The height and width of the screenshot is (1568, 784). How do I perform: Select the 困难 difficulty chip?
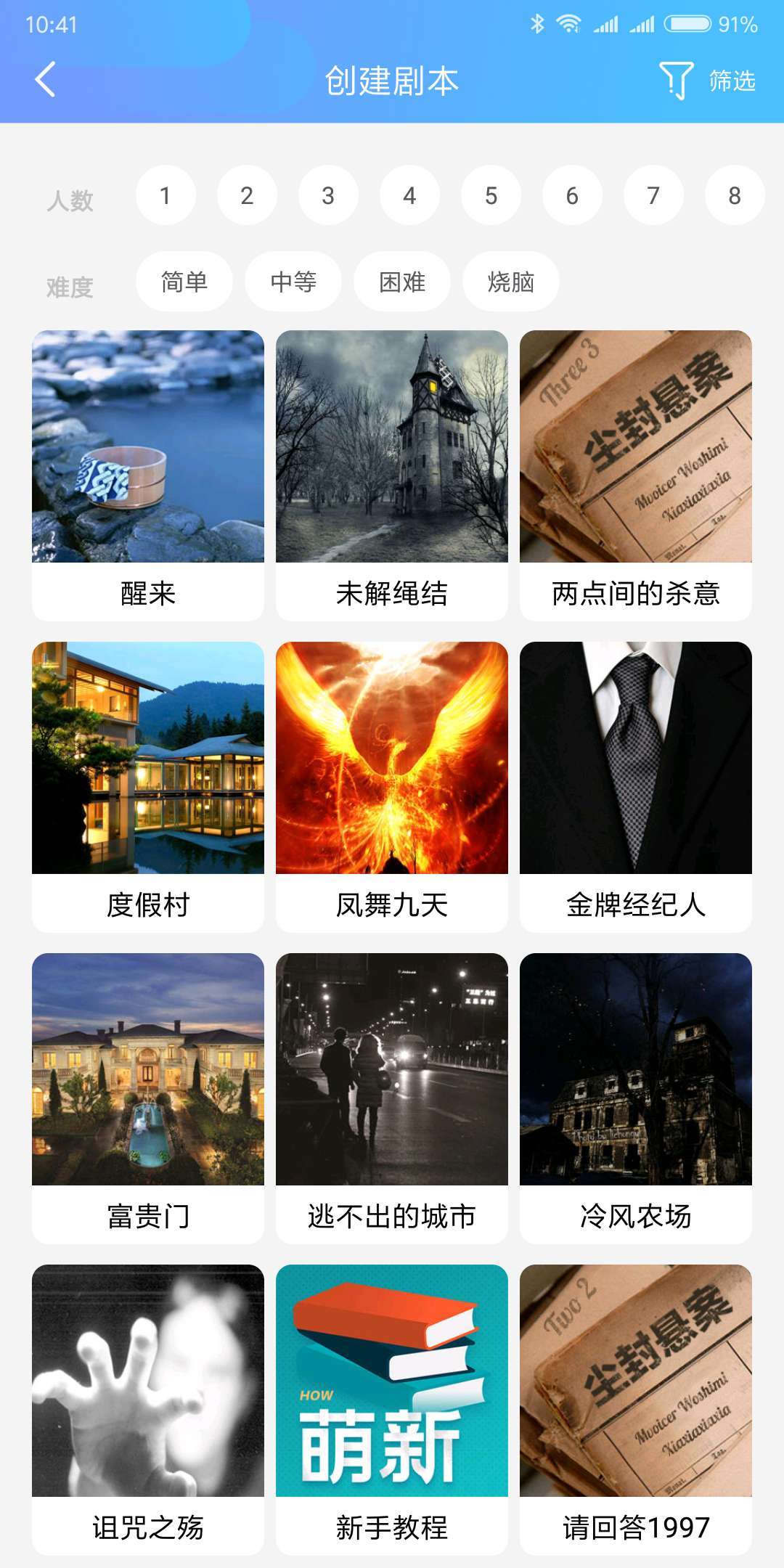click(402, 282)
